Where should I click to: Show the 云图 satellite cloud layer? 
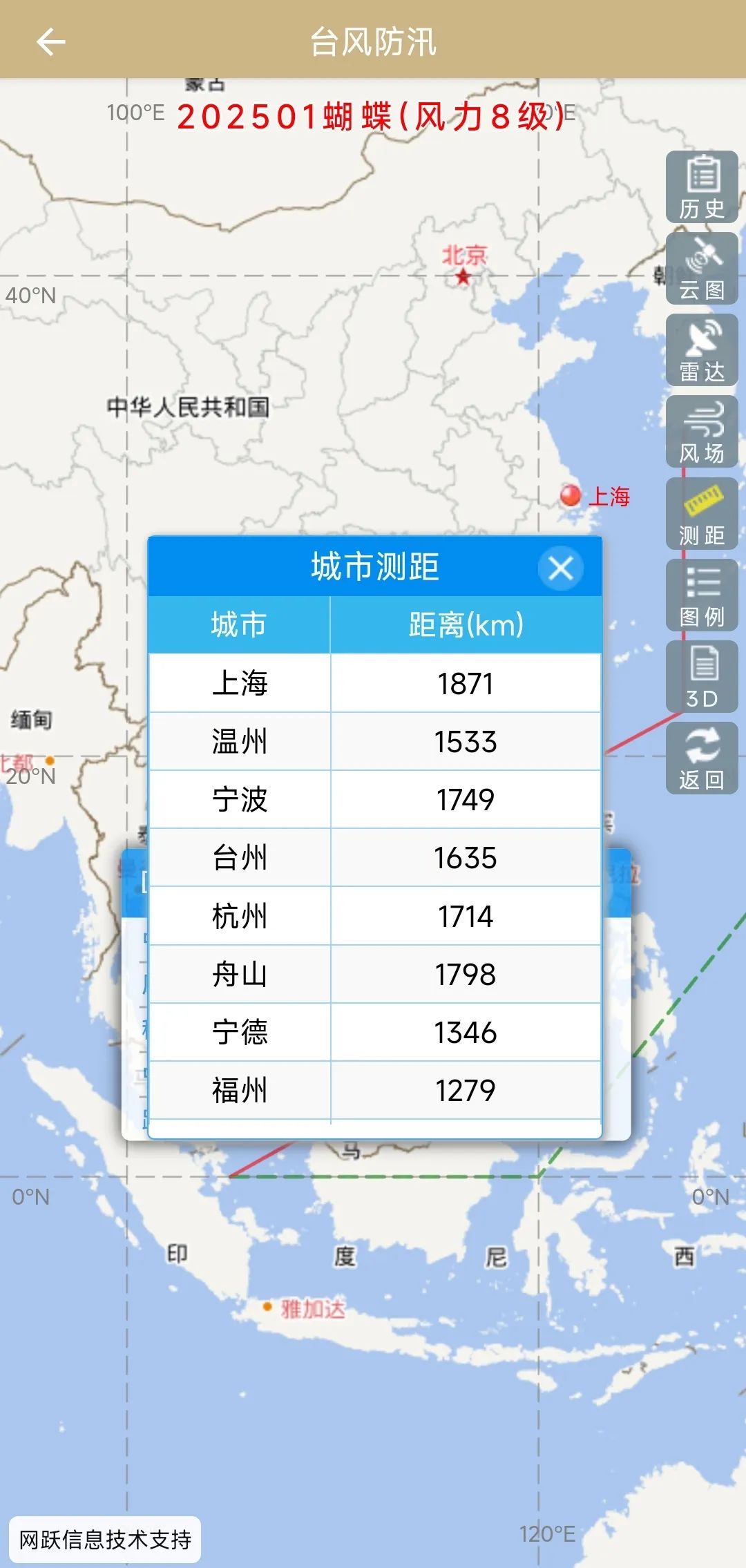[702, 269]
